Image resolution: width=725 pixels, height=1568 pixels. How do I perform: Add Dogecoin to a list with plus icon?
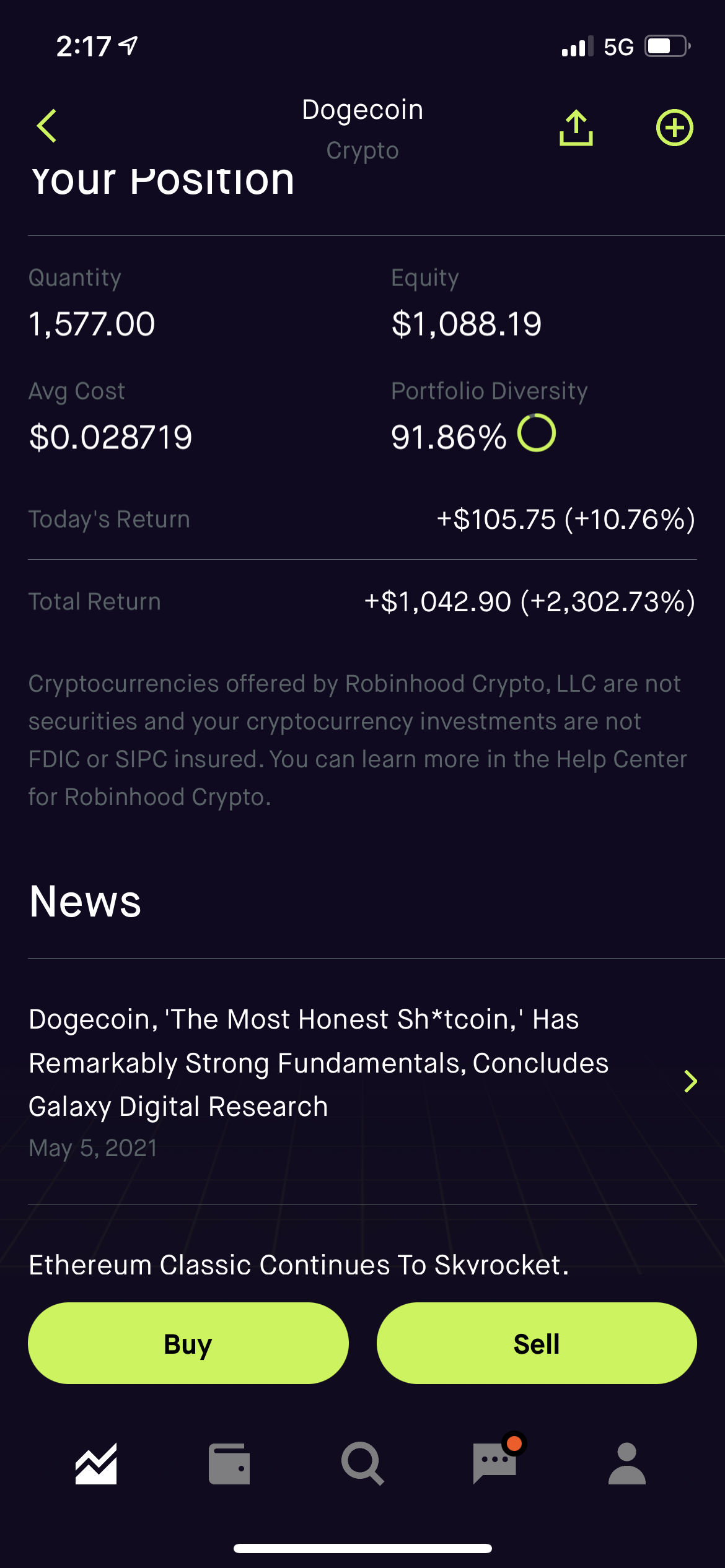(674, 128)
